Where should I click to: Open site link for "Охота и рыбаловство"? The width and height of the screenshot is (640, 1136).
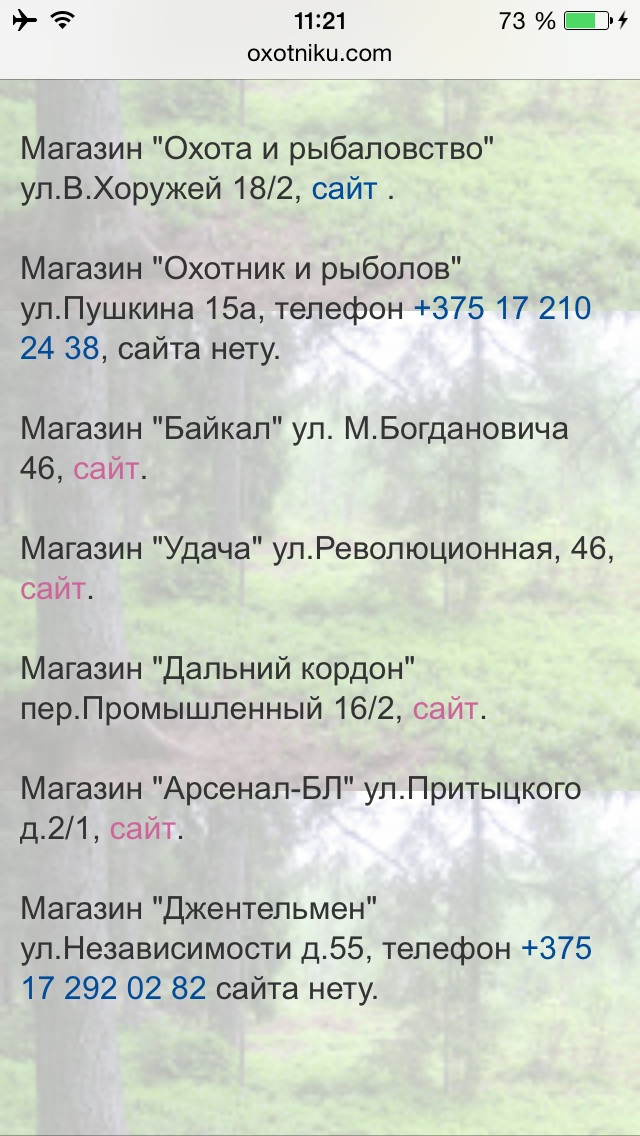coord(344,189)
